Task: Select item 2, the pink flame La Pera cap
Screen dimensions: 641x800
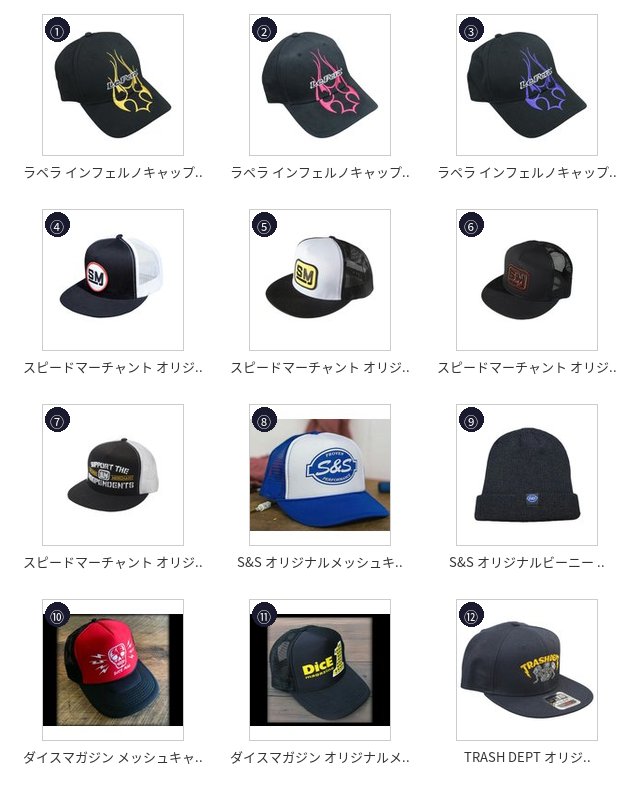Action: point(320,85)
